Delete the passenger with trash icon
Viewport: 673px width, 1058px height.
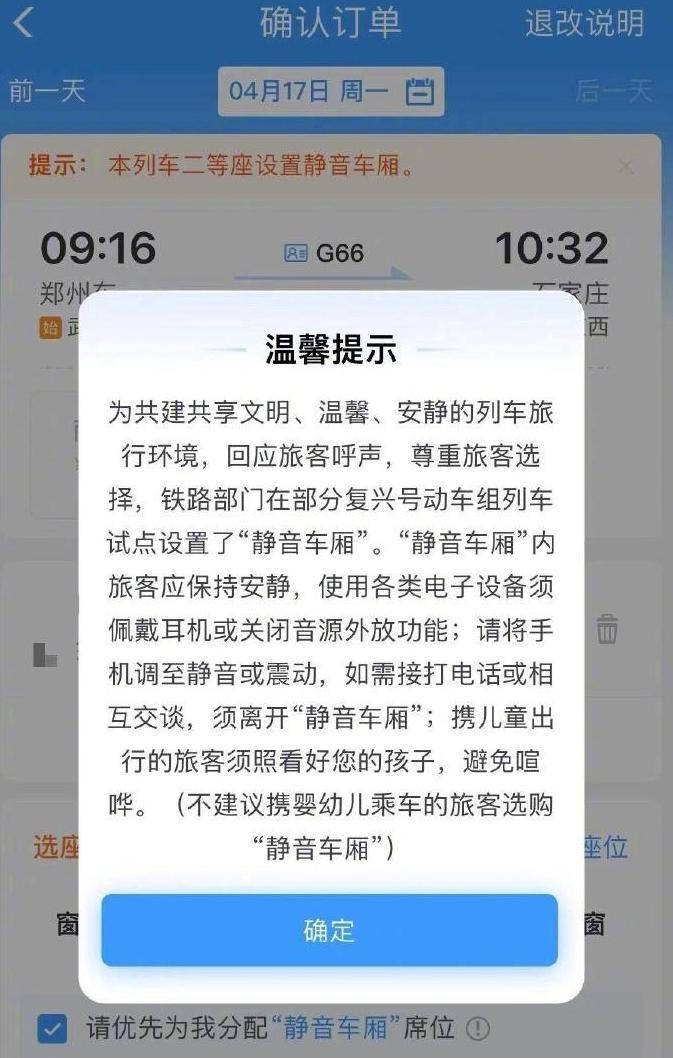(x=607, y=629)
